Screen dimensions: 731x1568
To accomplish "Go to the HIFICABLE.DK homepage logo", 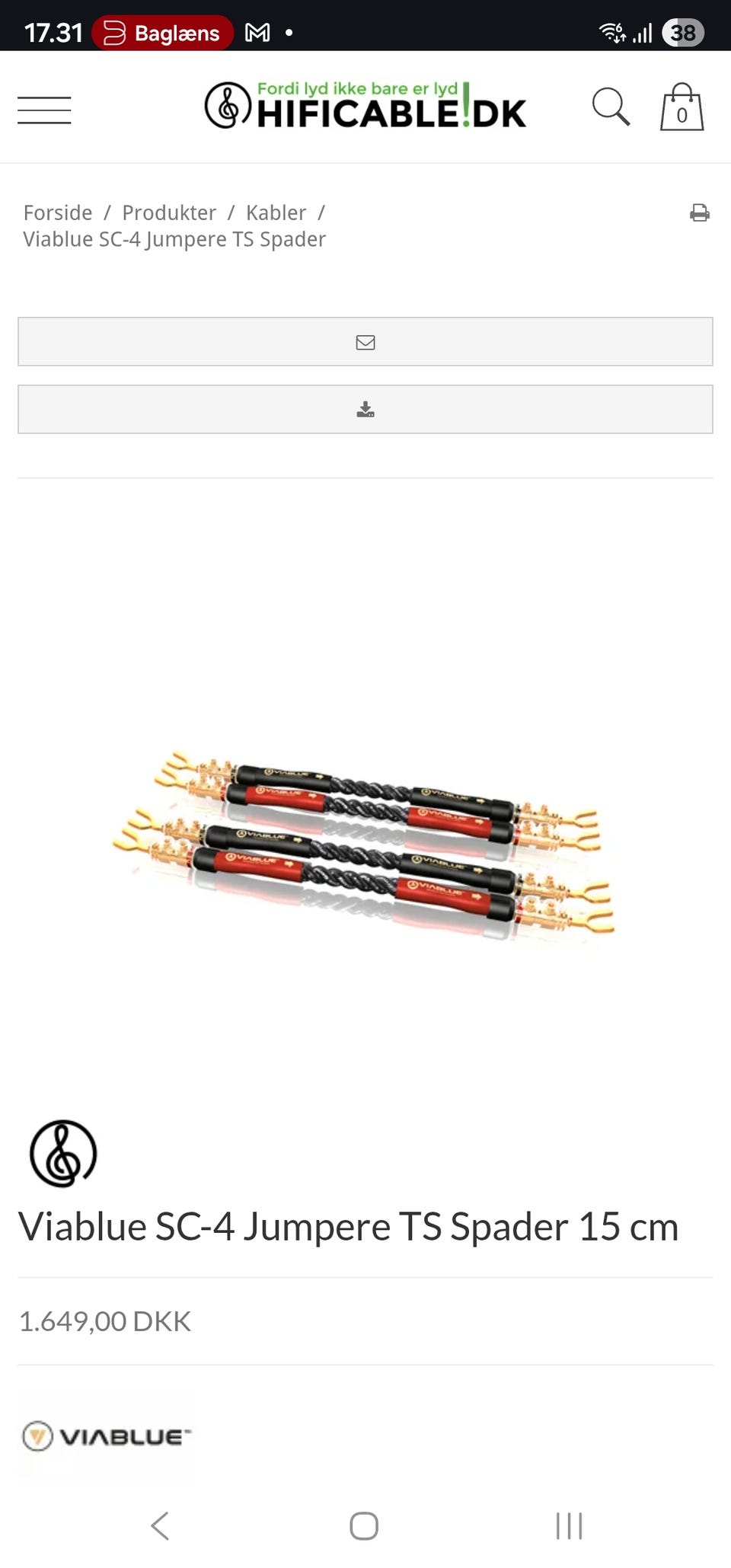I will point(365,105).
